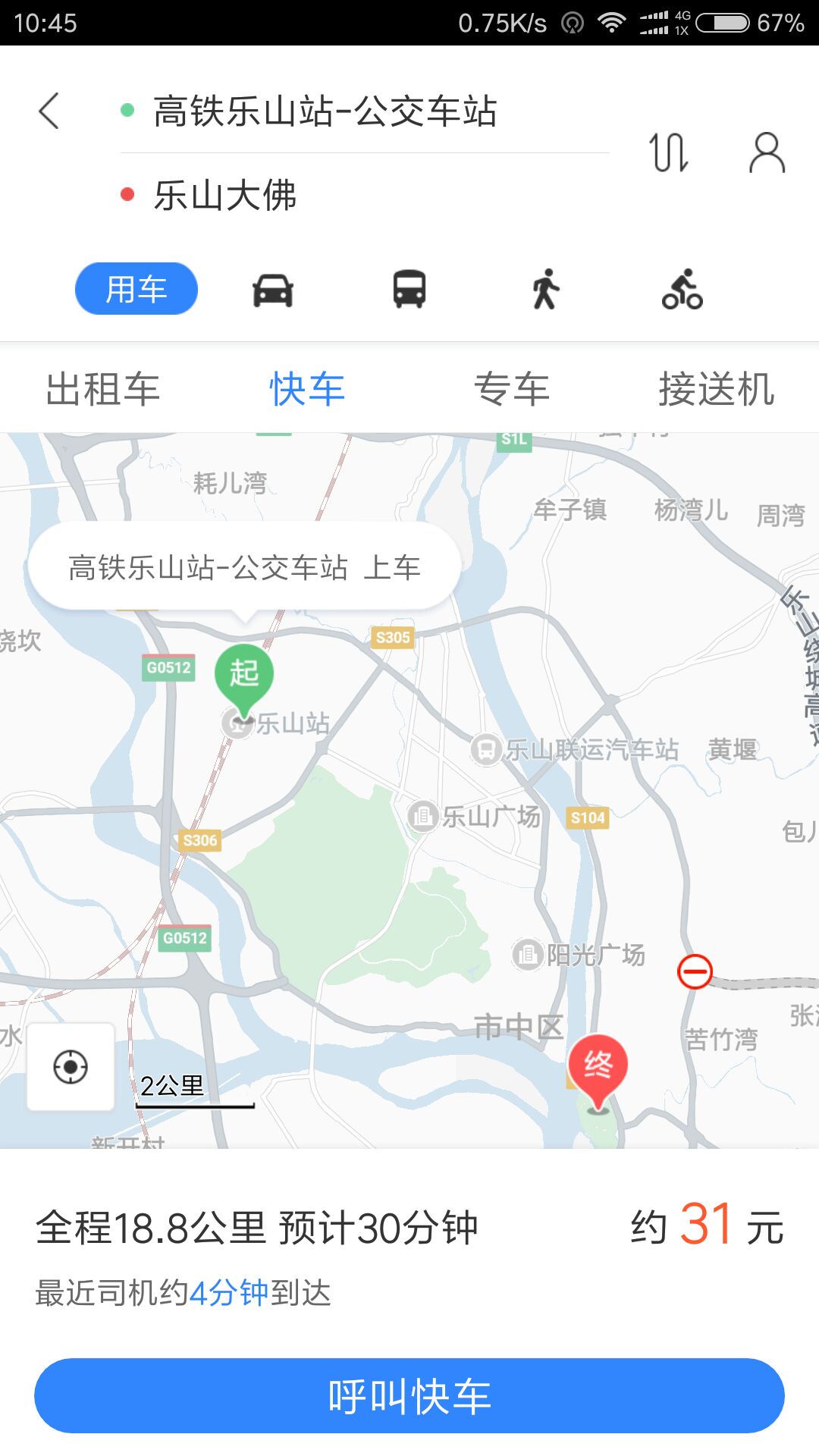Switch to walking route mode
Screen dimensions: 819x1456
(545, 290)
